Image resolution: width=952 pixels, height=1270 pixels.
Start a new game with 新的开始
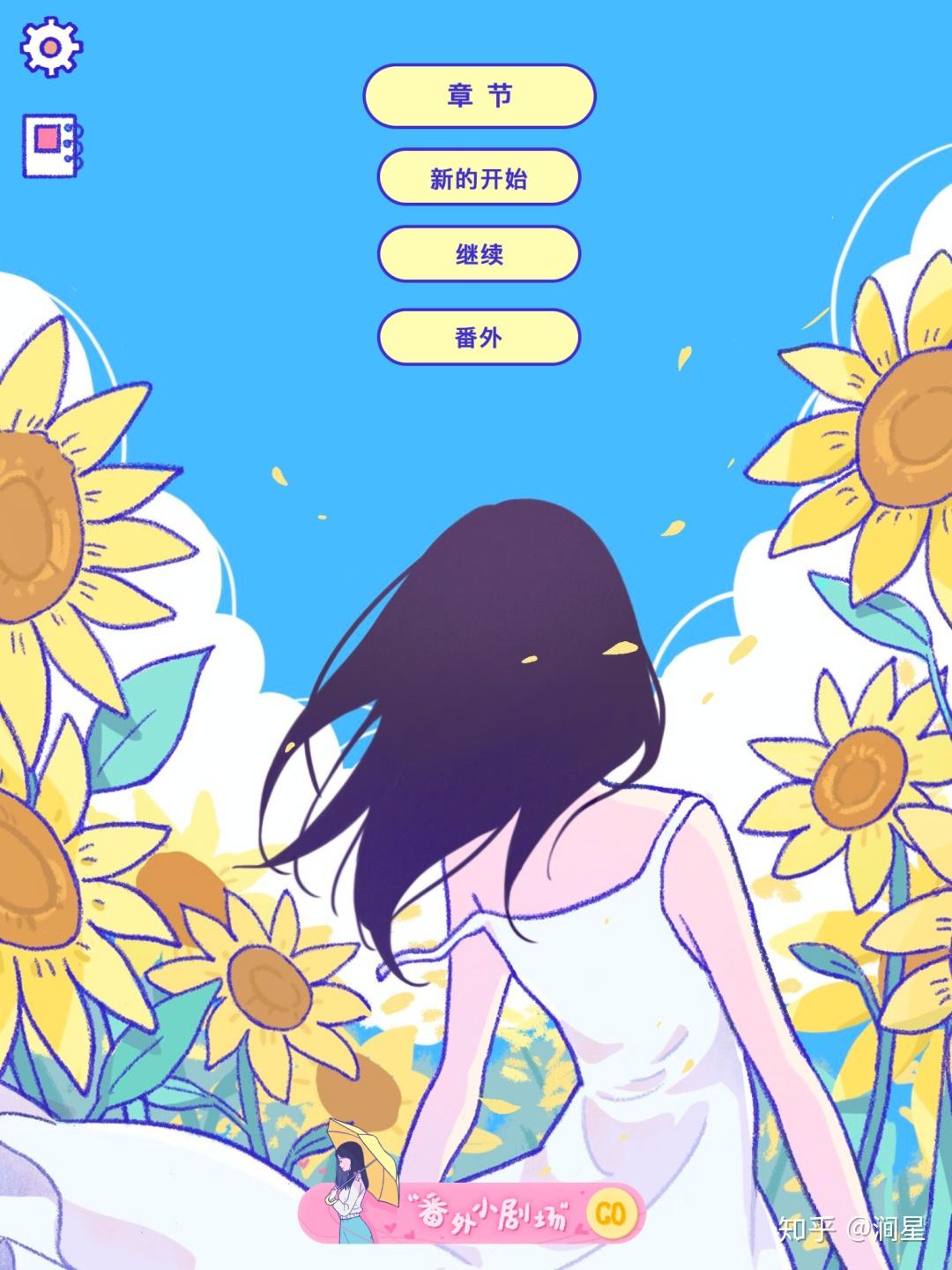pyautogui.click(x=480, y=177)
